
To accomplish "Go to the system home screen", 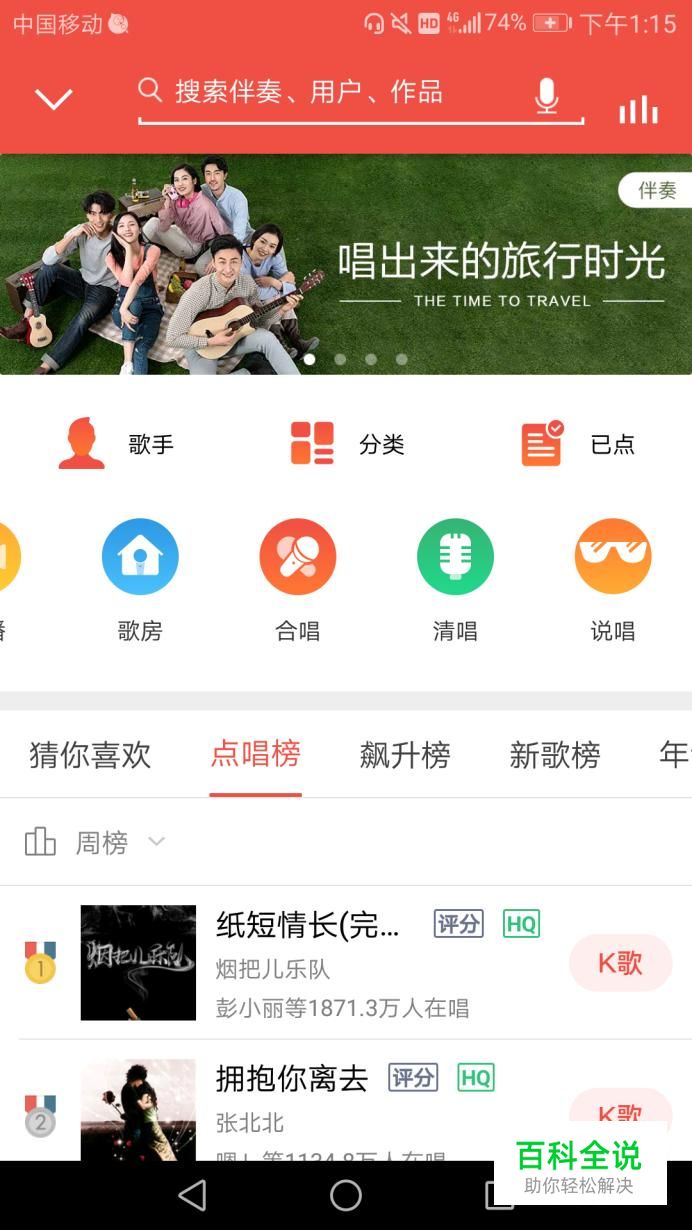I will [x=346, y=1195].
